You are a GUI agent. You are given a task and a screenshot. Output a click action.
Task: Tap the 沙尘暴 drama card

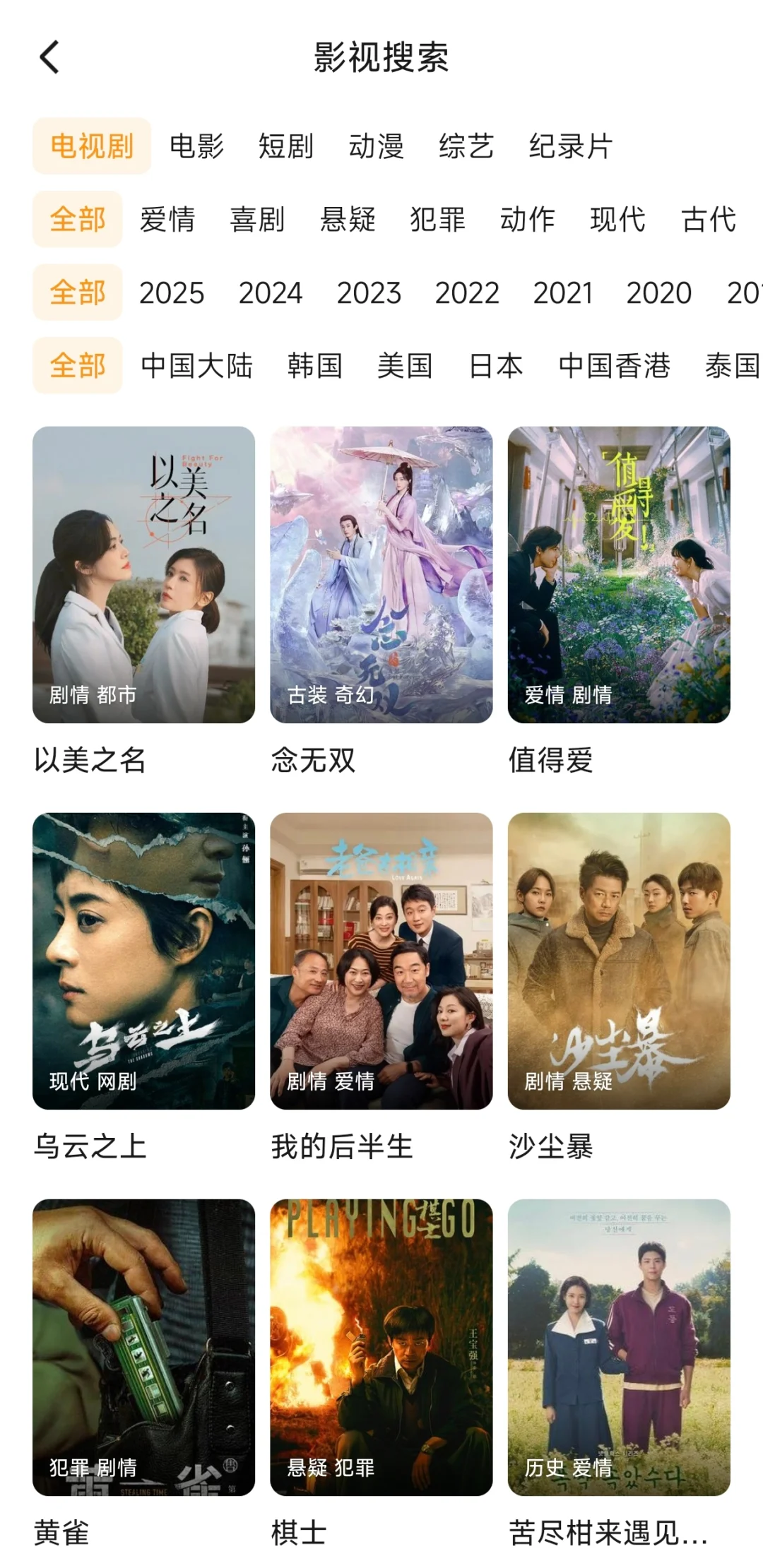click(618, 961)
